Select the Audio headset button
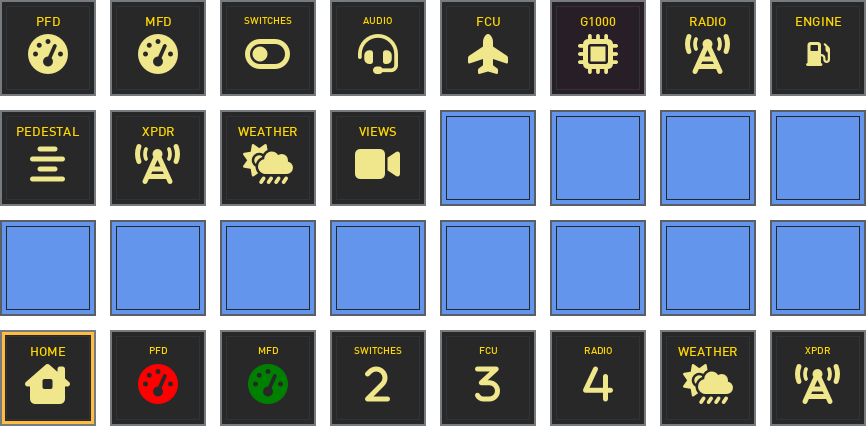The height and width of the screenshot is (426, 866). click(x=378, y=48)
